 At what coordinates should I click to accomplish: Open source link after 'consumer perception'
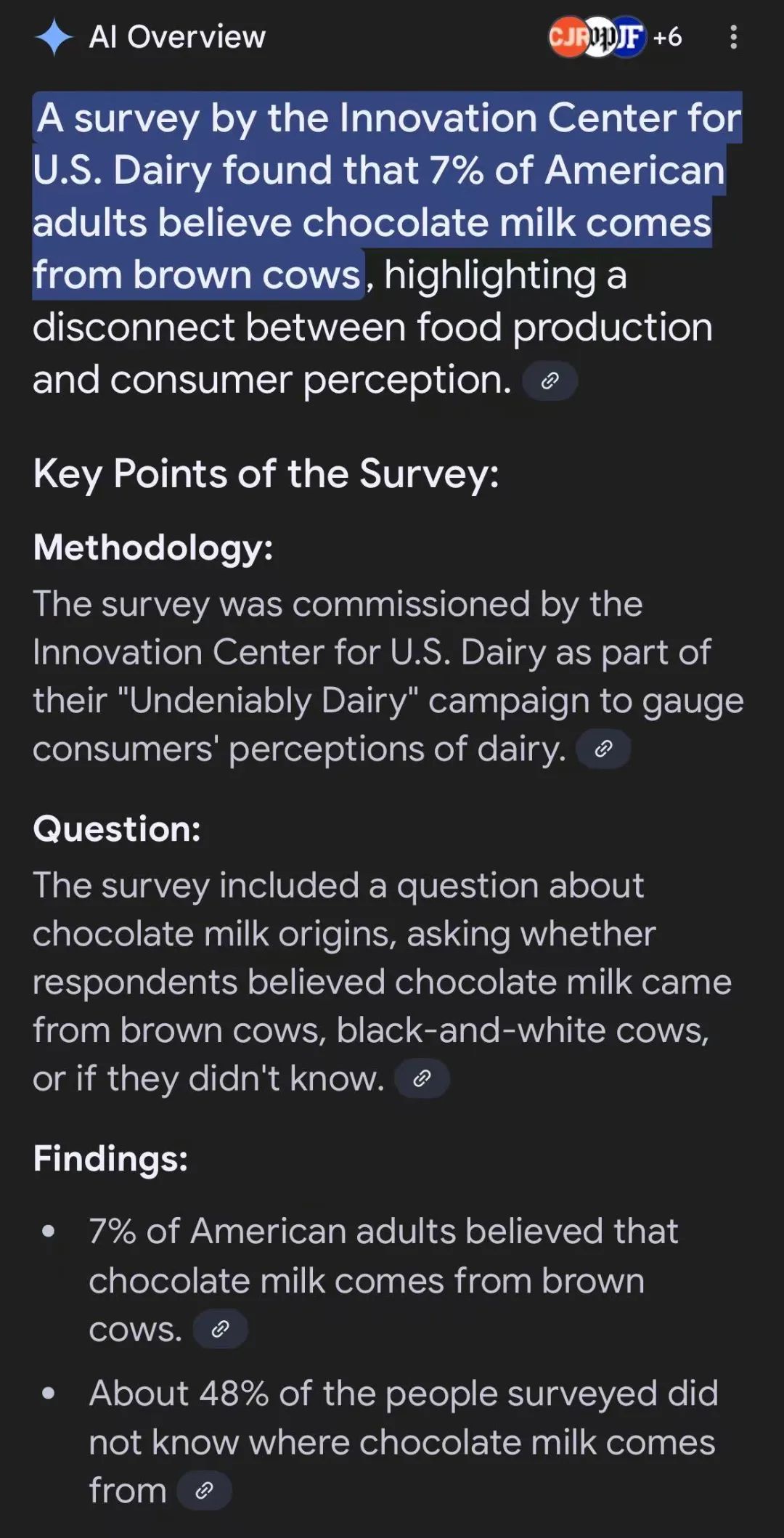point(550,381)
